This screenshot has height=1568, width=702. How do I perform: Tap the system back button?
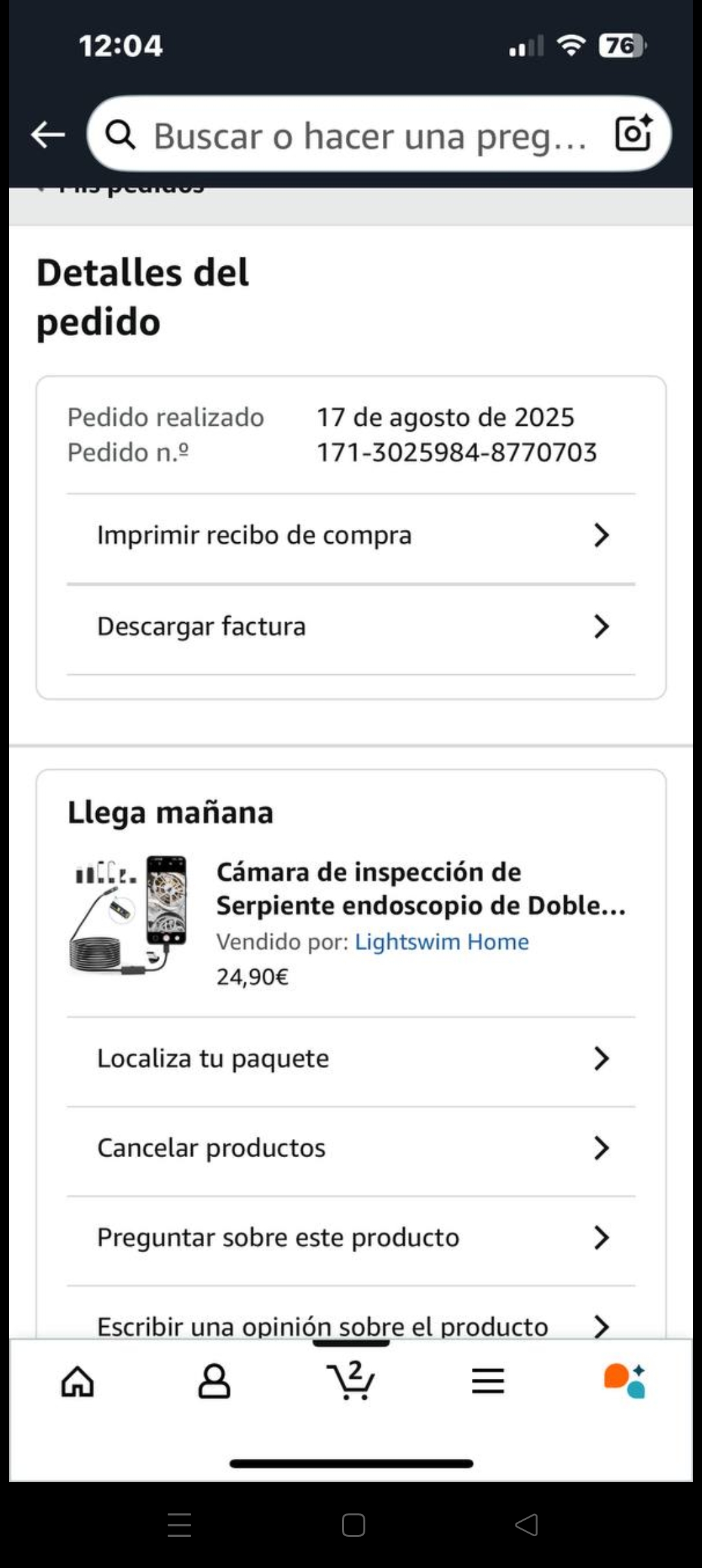[x=526, y=1524]
